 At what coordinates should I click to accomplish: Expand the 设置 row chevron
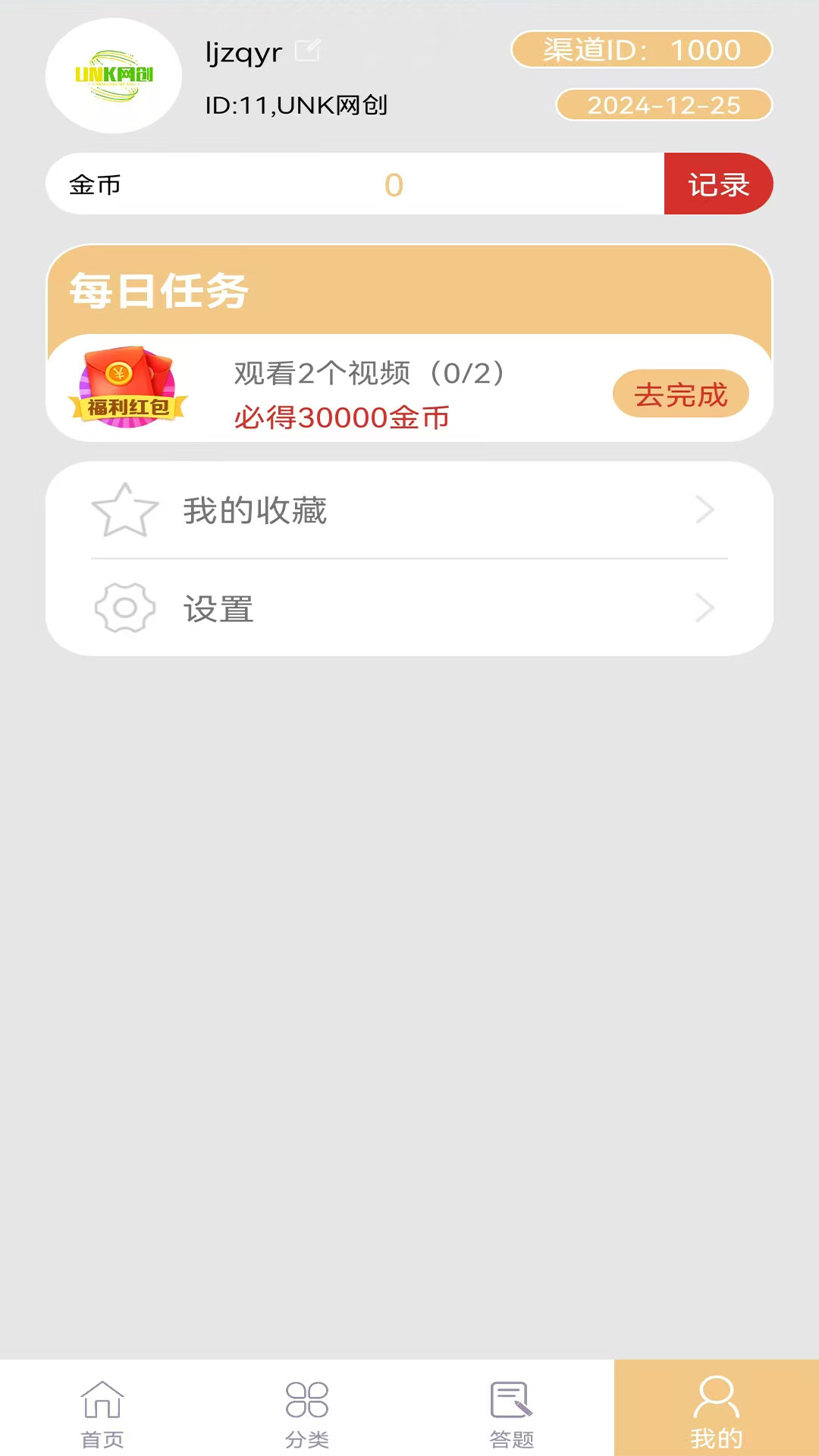pos(705,608)
